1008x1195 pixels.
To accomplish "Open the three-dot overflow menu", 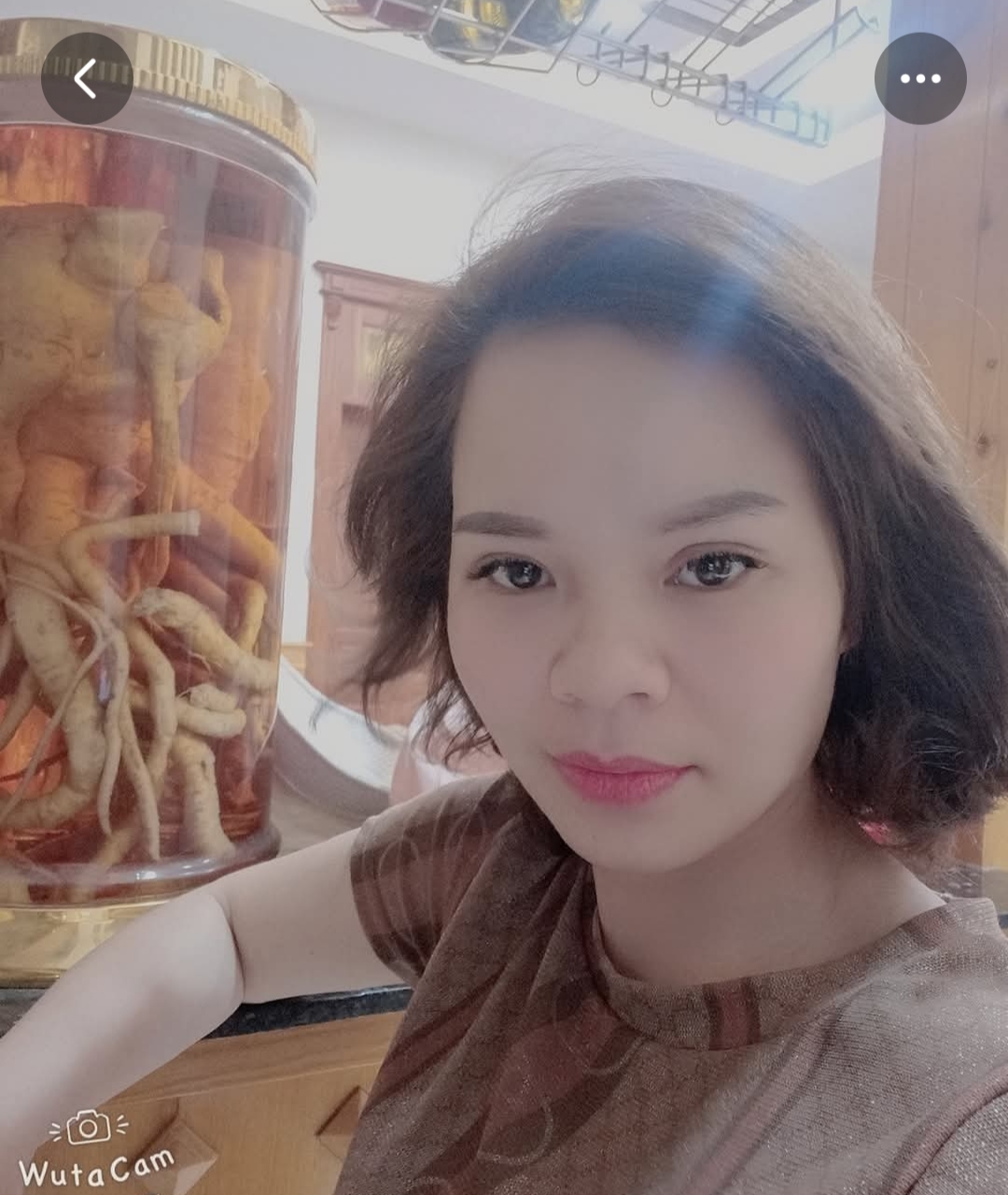I will point(920,78).
